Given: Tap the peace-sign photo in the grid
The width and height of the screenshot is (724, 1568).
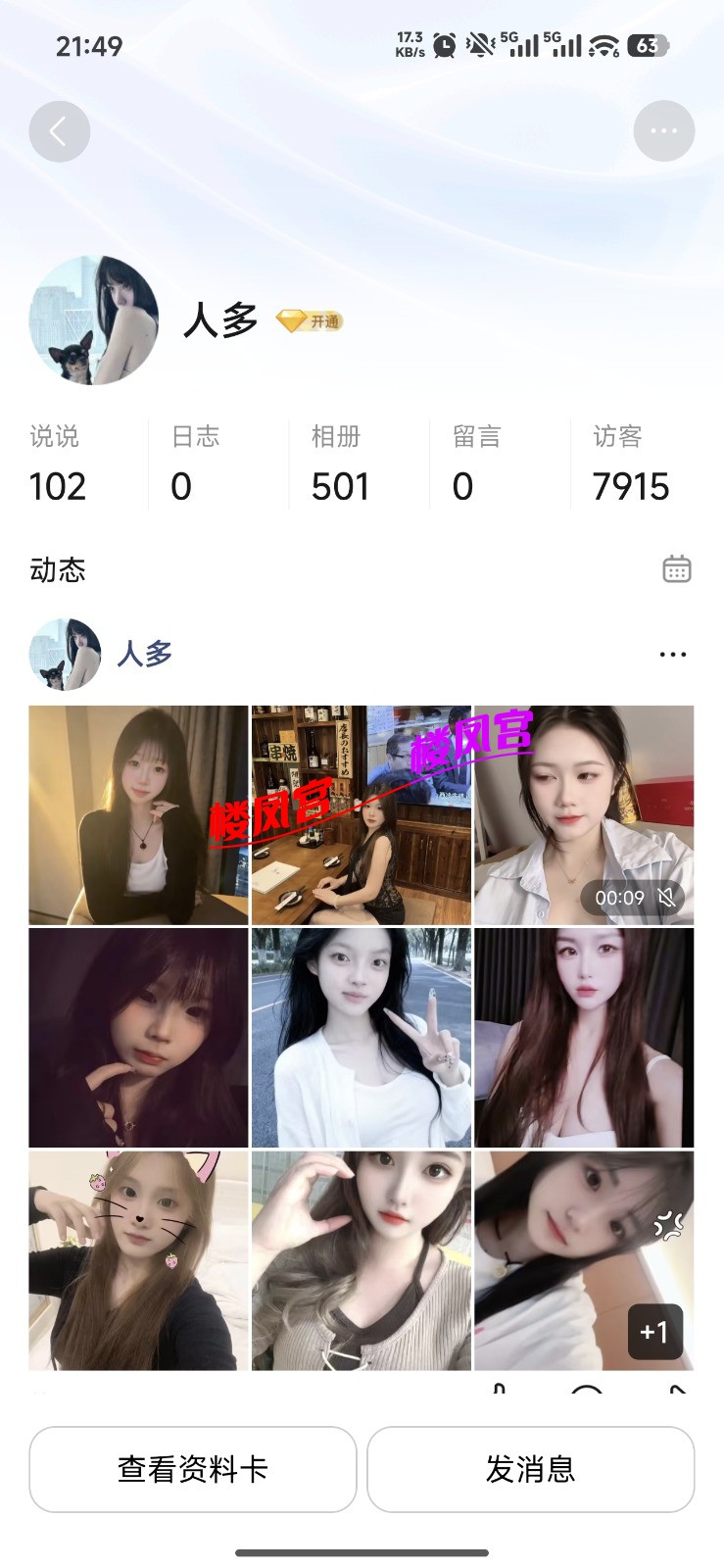Looking at the screenshot, I should [x=362, y=1037].
